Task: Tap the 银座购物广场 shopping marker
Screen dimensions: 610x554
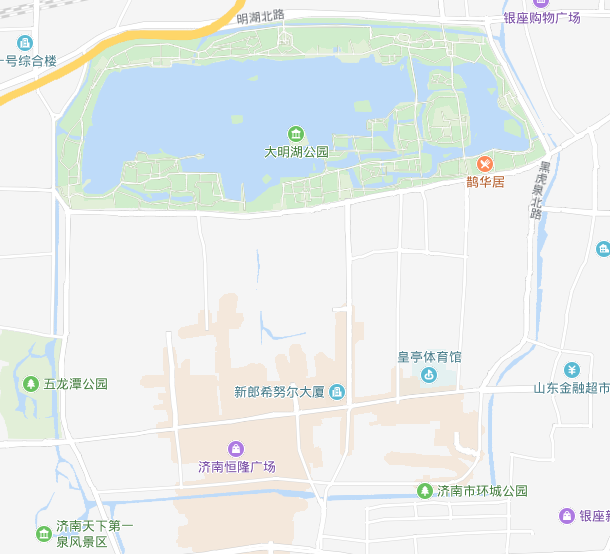Action: tap(541, 4)
